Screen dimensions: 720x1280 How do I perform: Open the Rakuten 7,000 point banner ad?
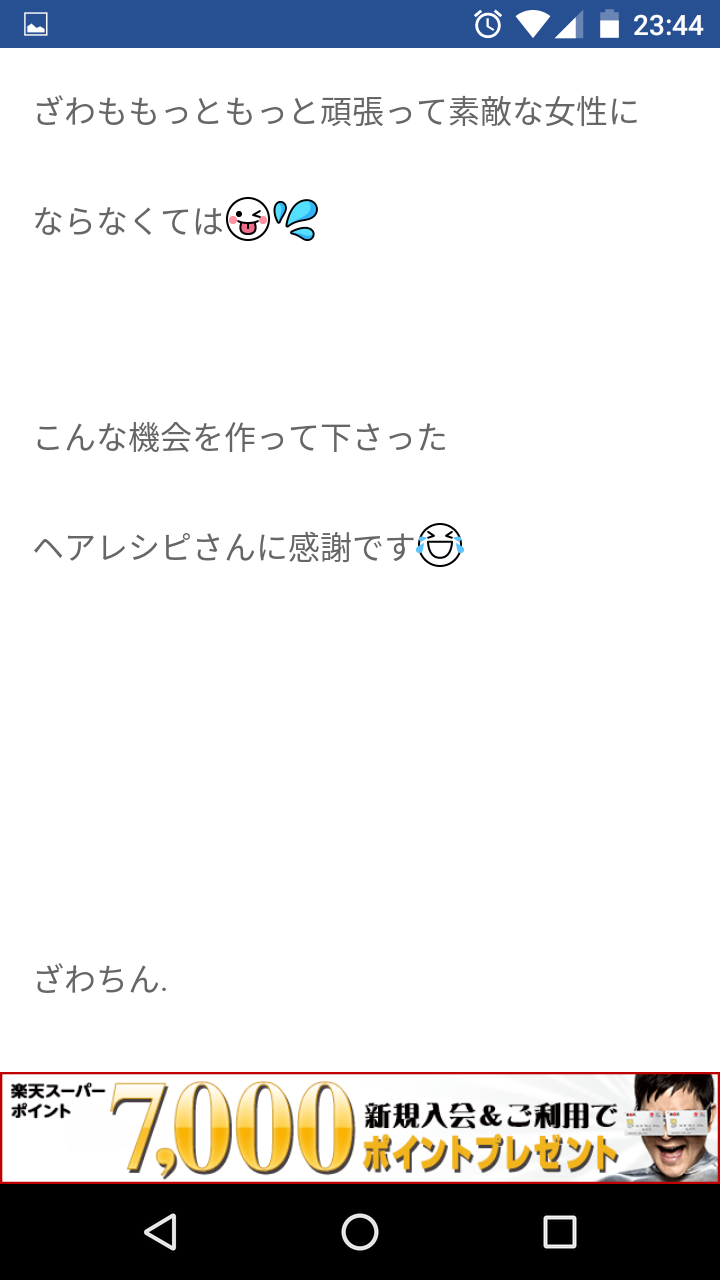(x=360, y=1128)
